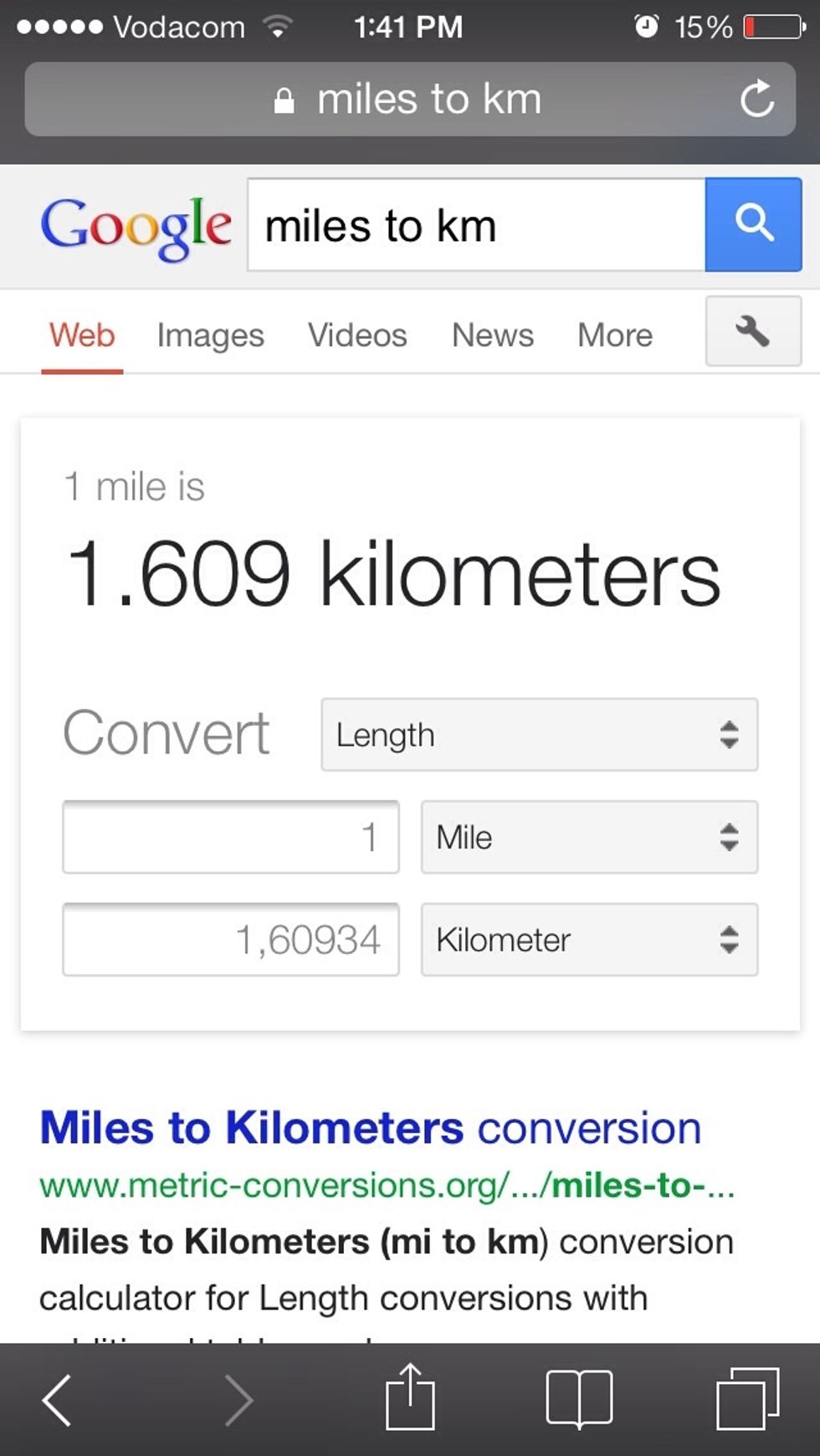Open the Length conversion type dropdown
The height and width of the screenshot is (1456, 820).
tap(539, 735)
